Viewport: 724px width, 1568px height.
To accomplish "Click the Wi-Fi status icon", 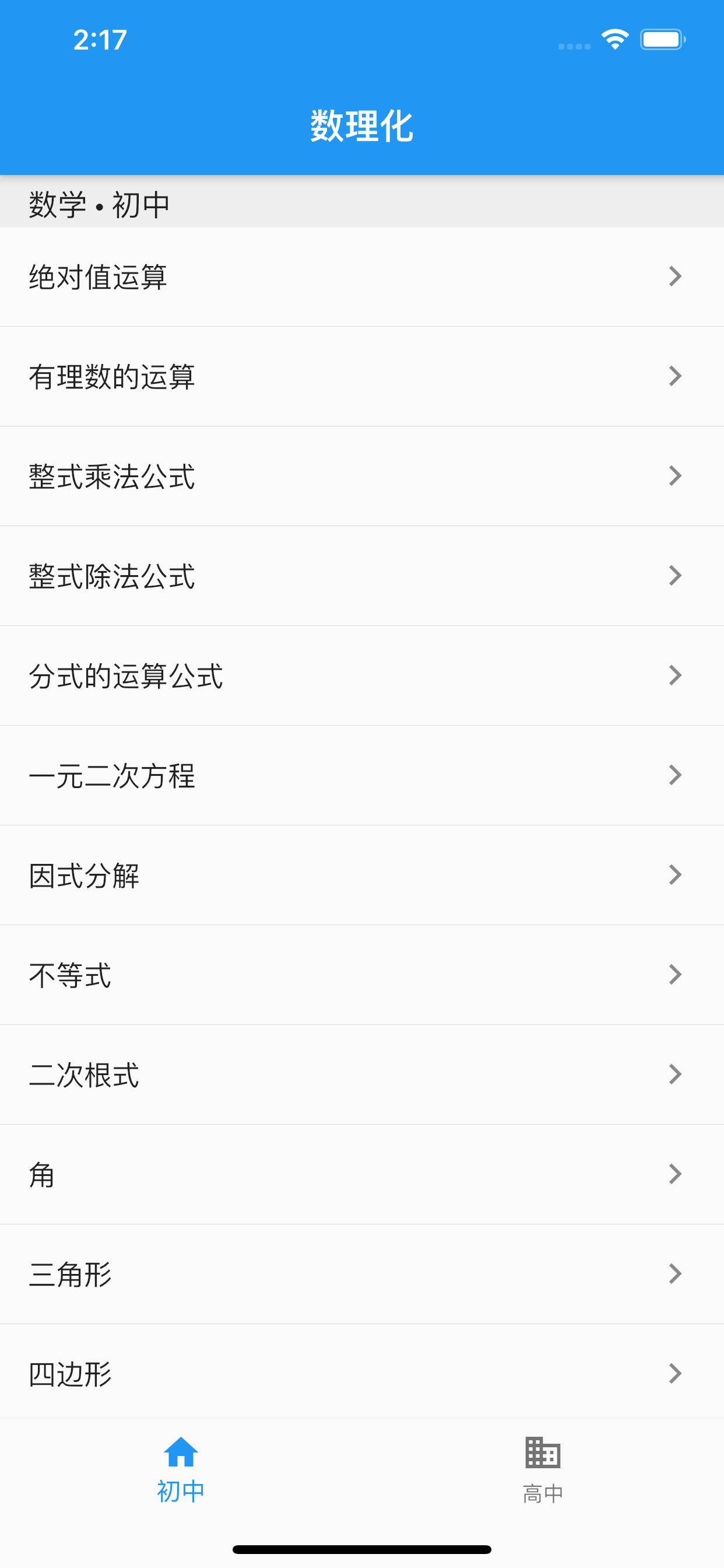I will click(x=614, y=39).
